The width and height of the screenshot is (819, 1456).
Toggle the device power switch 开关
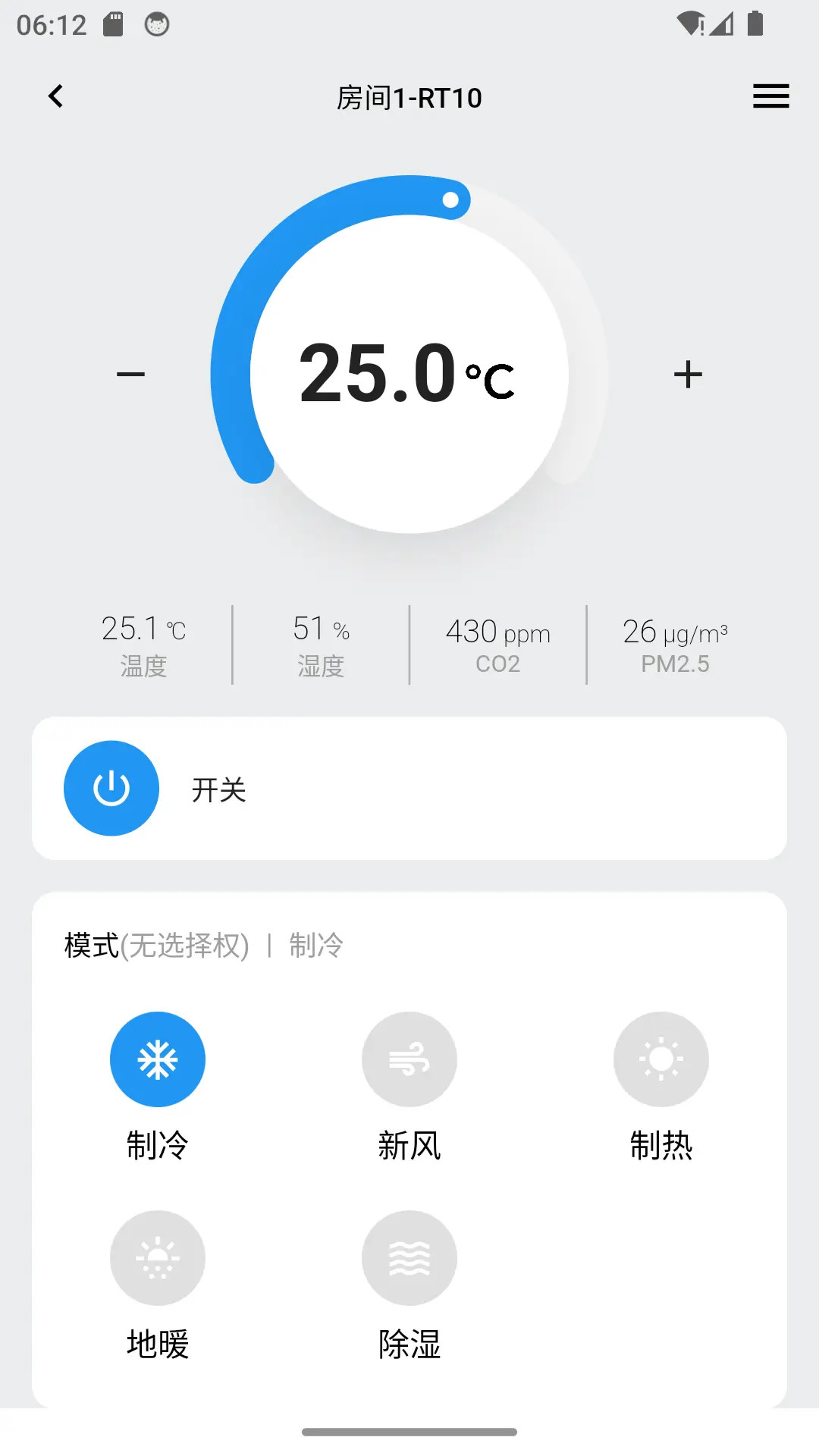point(111,789)
